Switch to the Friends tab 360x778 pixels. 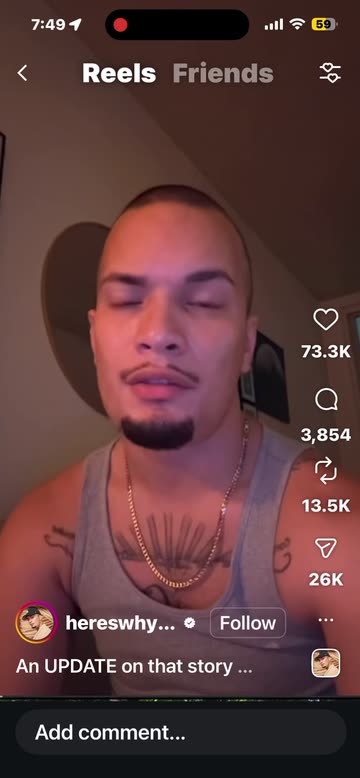click(x=223, y=73)
